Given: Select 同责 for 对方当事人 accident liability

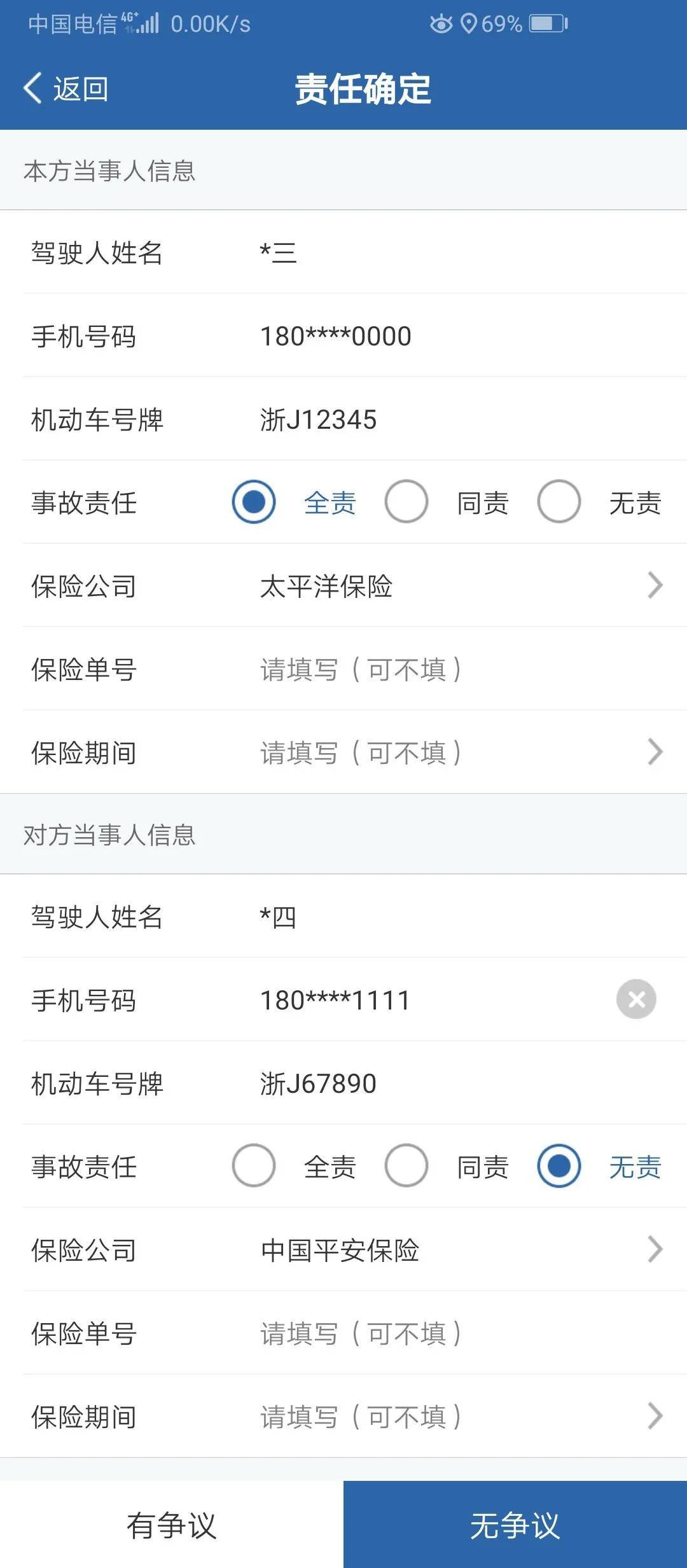Looking at the screenshot, I should tap(406, 1166).
